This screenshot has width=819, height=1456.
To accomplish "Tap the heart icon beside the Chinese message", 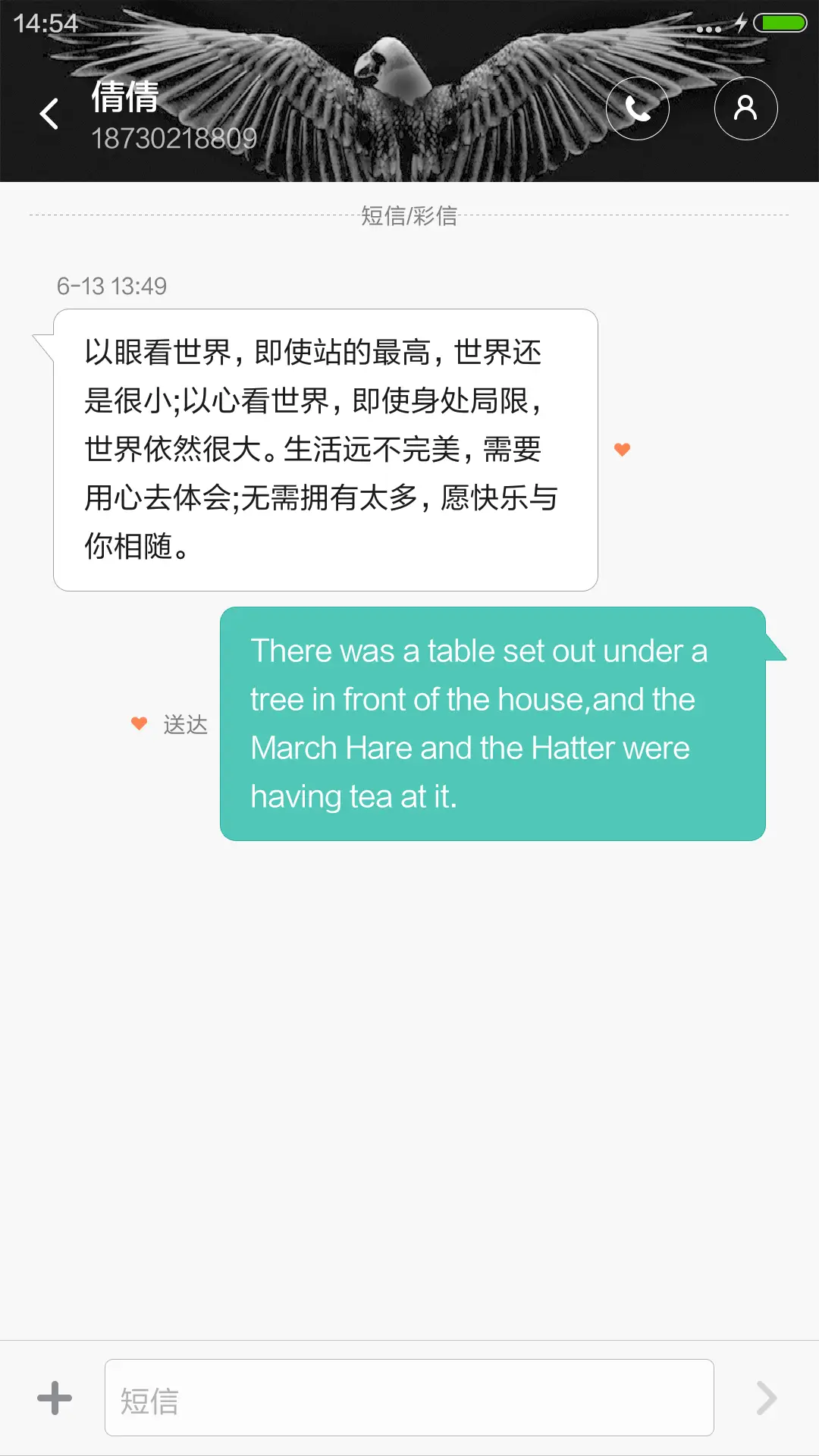I will click(622, 449).
